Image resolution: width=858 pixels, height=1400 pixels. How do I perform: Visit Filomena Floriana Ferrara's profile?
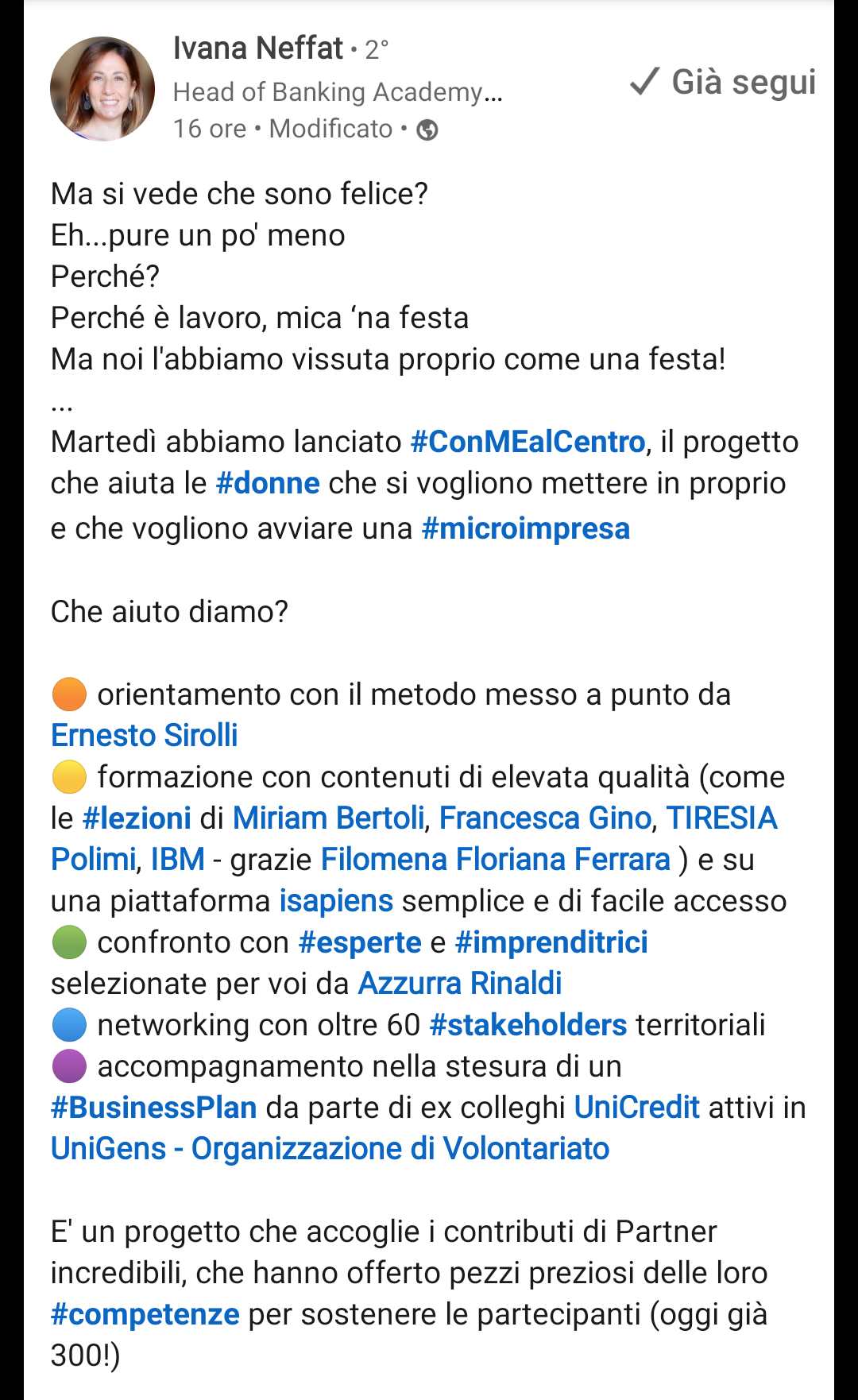coord(496,859)
